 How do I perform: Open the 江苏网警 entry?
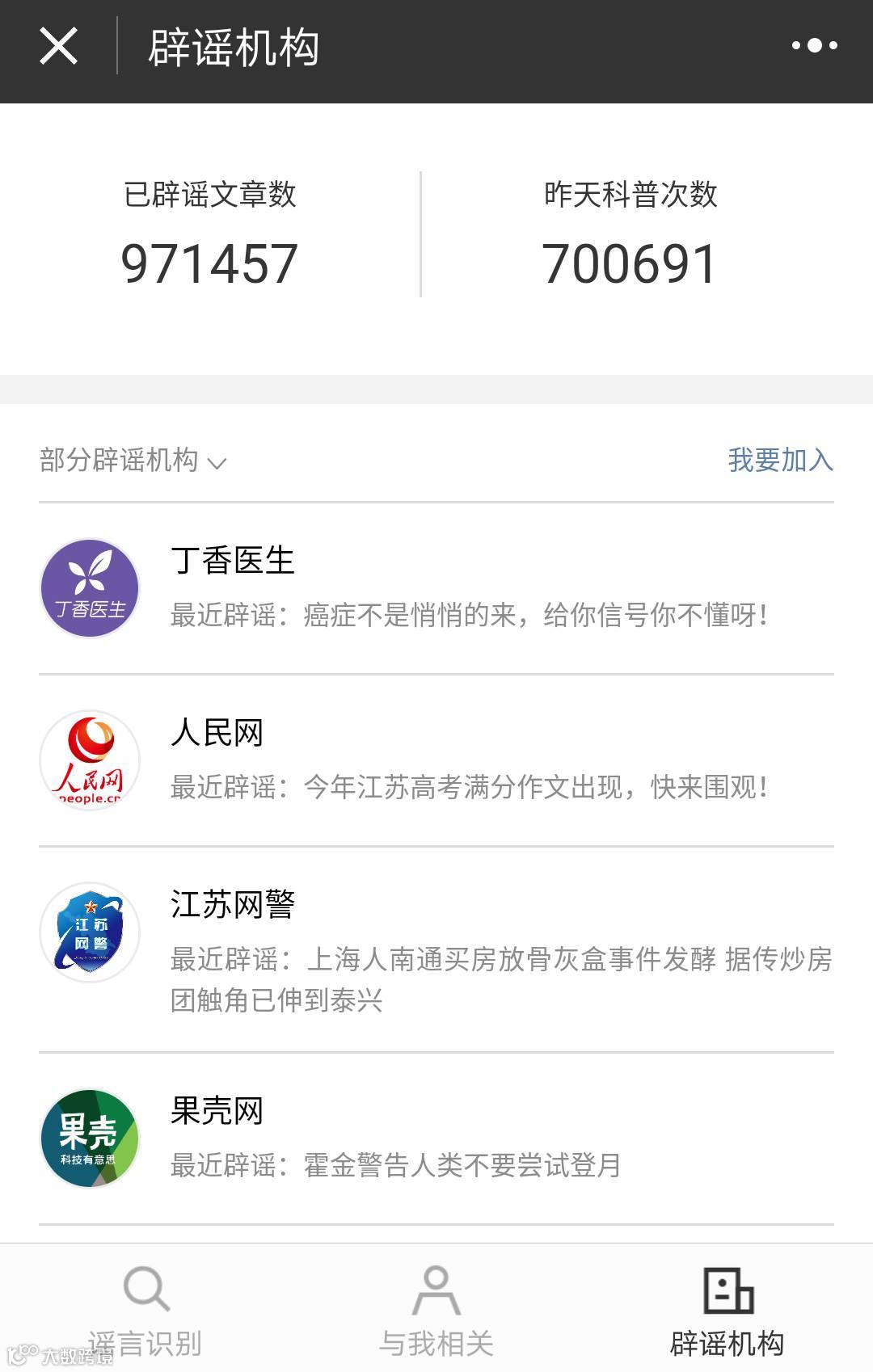click(x=436, y=949)
